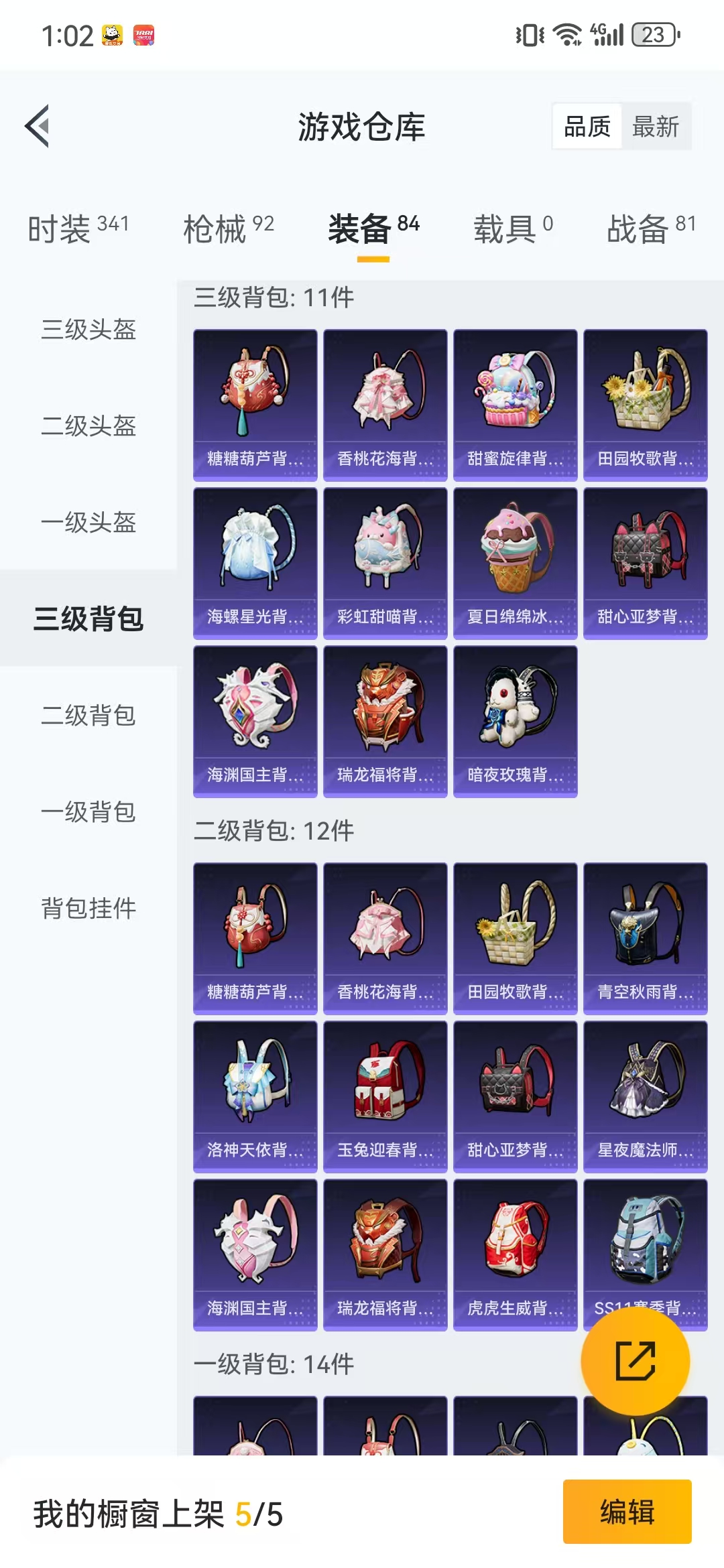Select 二级头盔 in the side menu
724x1568 pixels.
88,426
